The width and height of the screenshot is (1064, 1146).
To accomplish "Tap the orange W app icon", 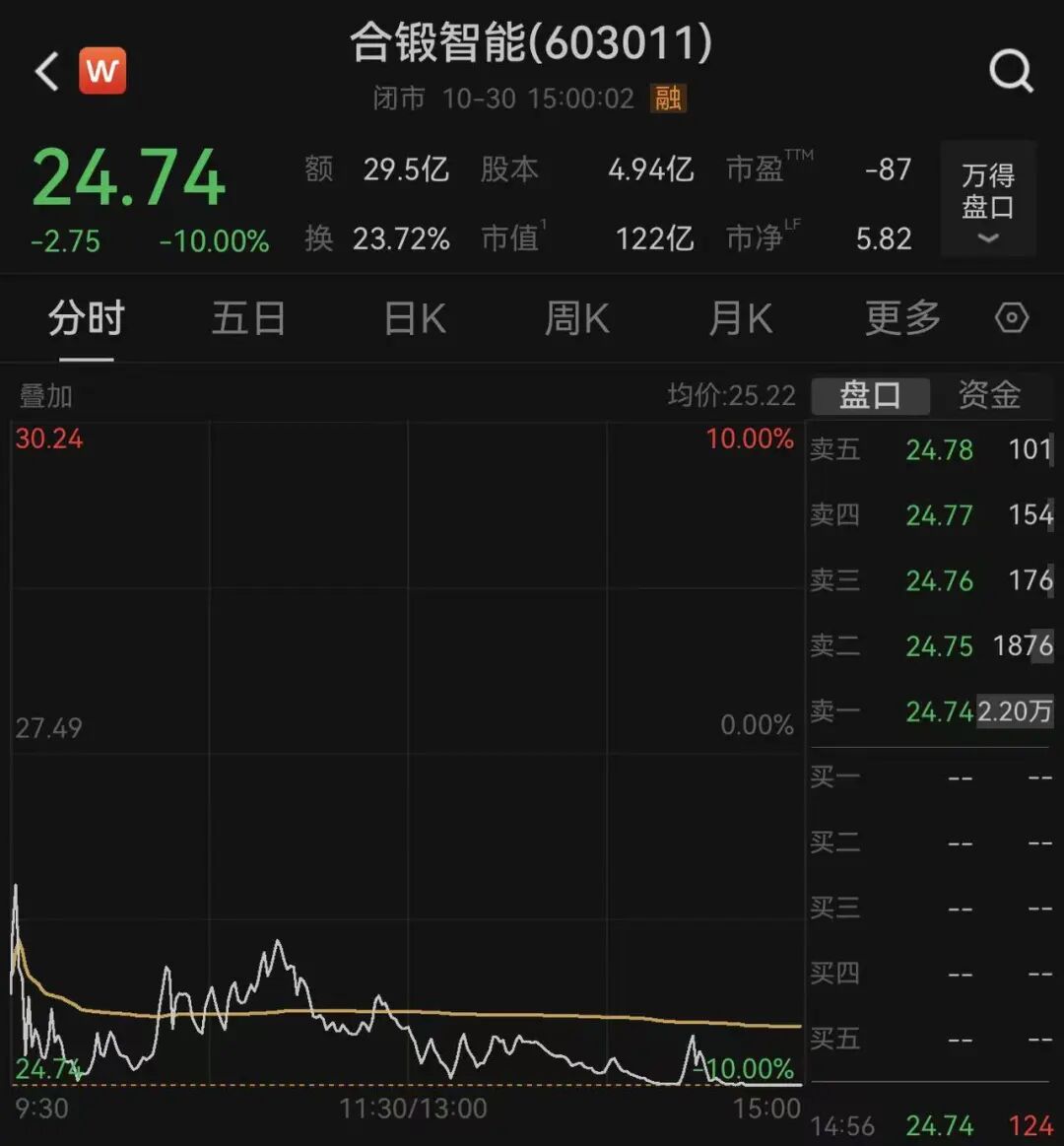I will pyautogui.click(x=102, y=72).
